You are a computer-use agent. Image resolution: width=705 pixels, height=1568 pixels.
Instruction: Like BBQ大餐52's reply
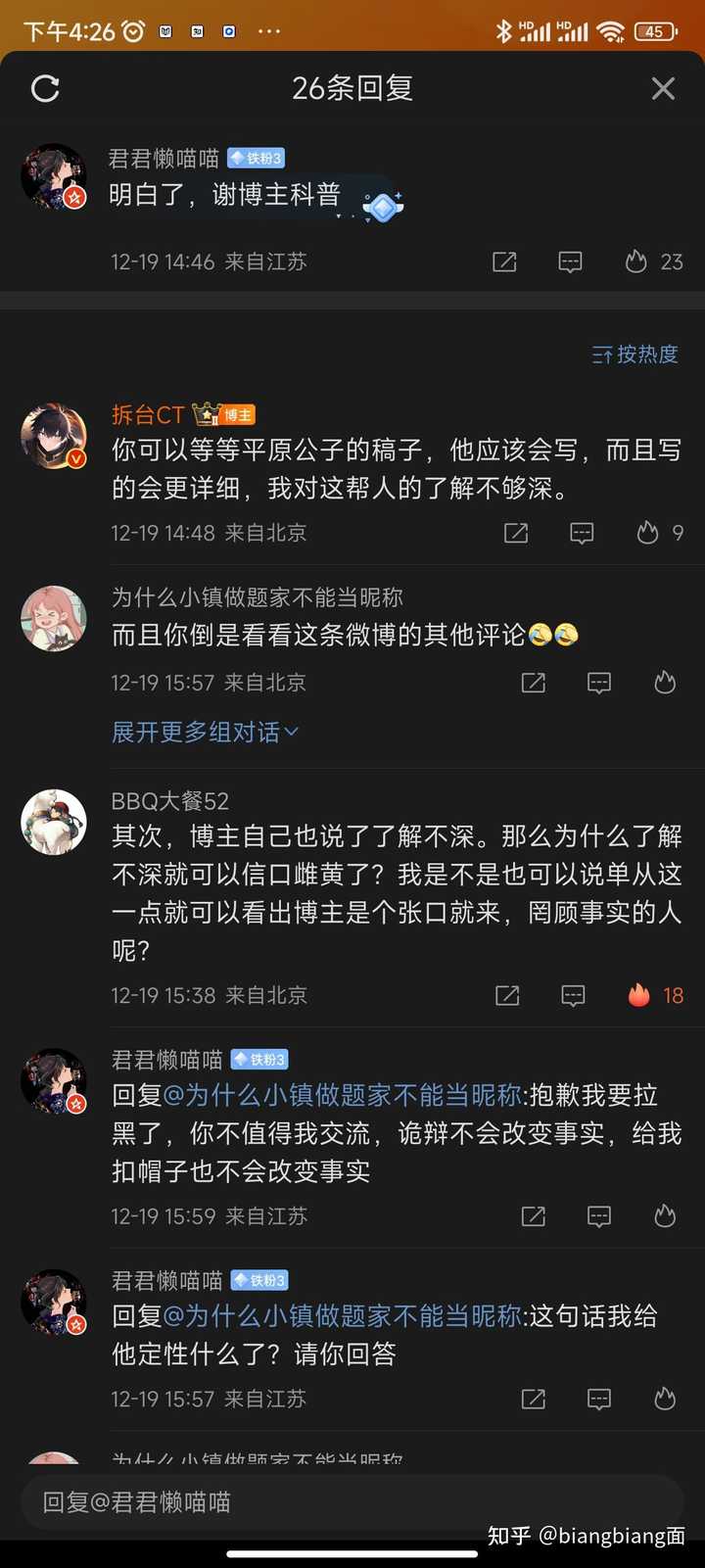coord(638,995)
